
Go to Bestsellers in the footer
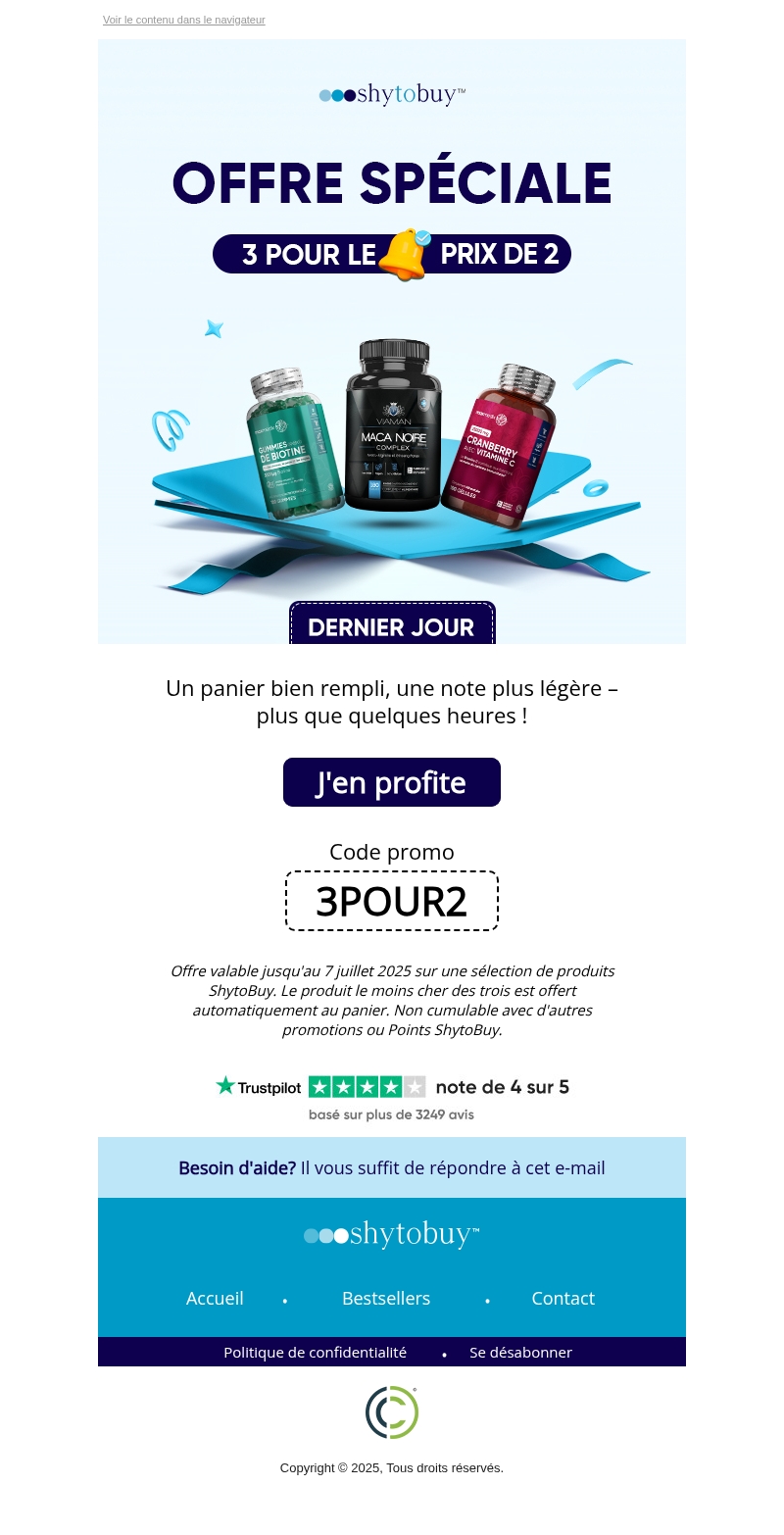pyautogui.click(x=386, y=1298)
